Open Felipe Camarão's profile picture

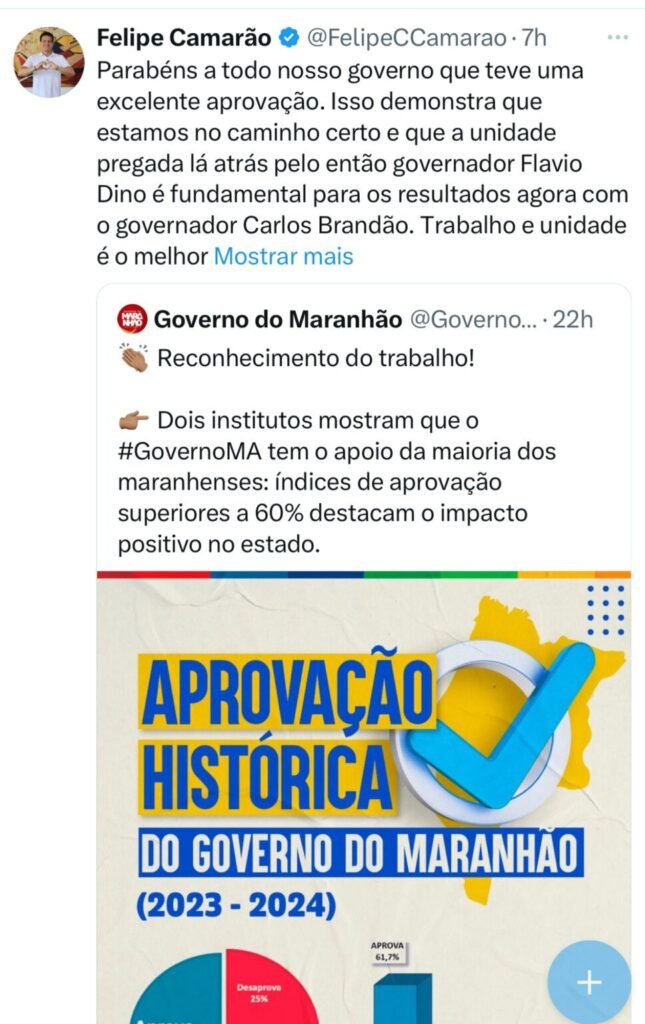48,62
